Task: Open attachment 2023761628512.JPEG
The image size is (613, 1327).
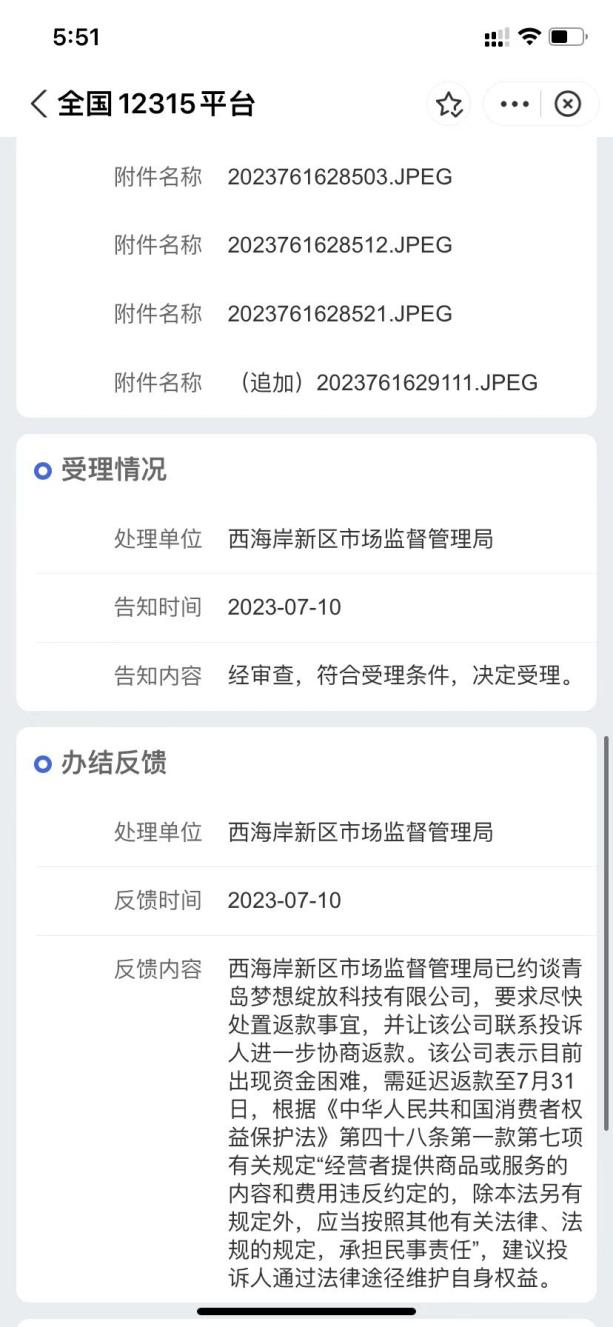Action: 340,245
